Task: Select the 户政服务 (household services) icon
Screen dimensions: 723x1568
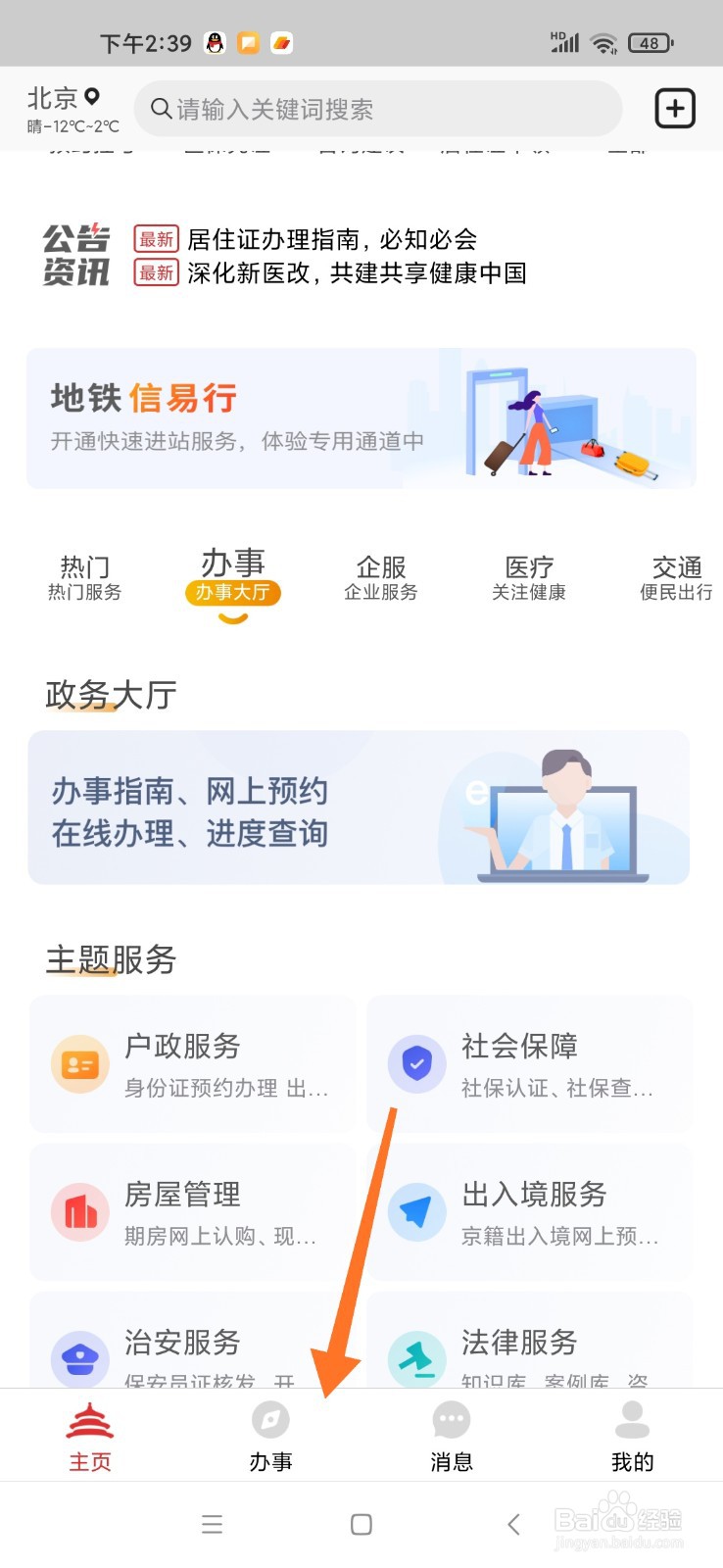Action: click(78, 1063)
